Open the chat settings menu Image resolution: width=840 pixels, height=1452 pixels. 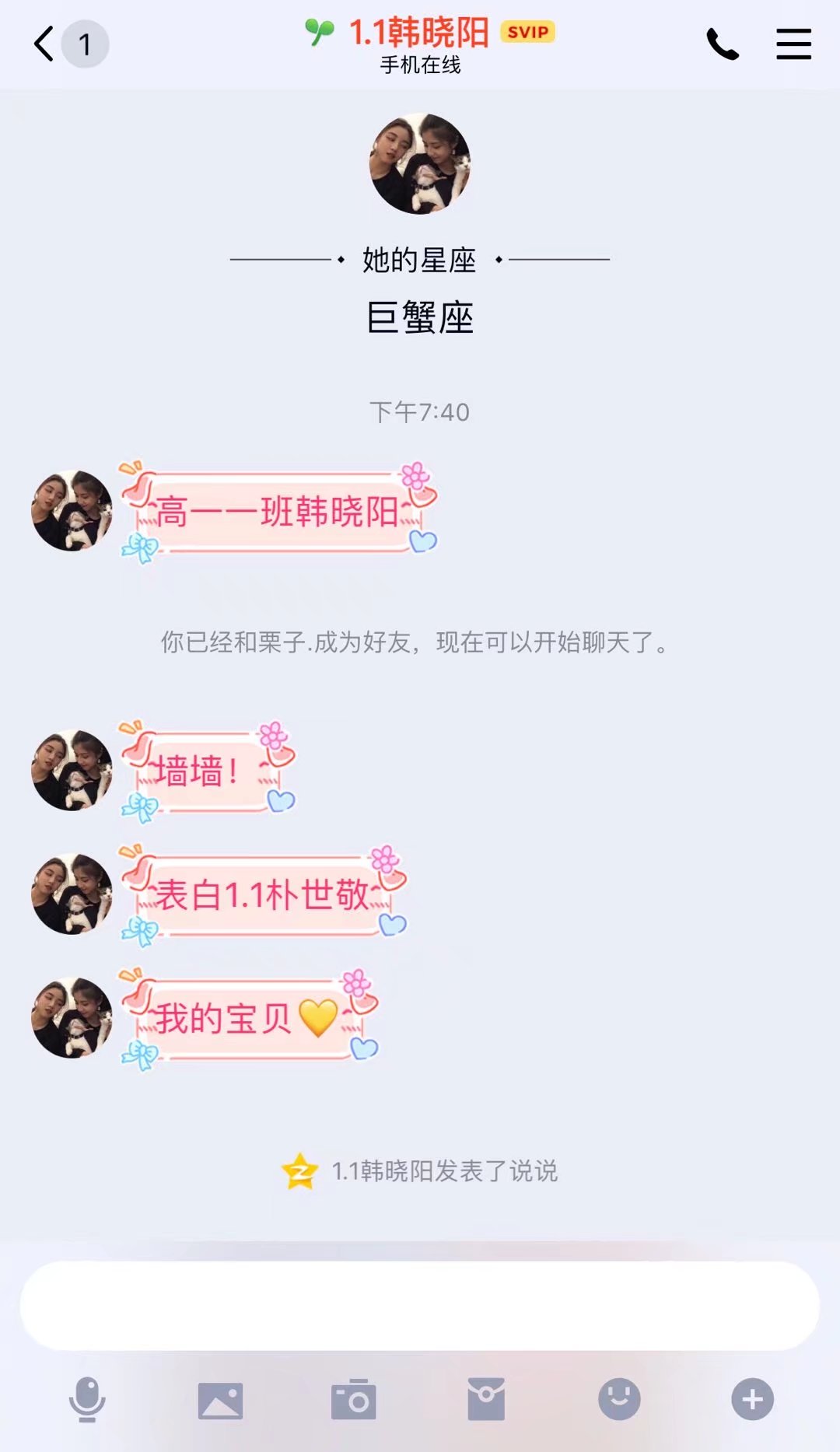coord(793,44)
